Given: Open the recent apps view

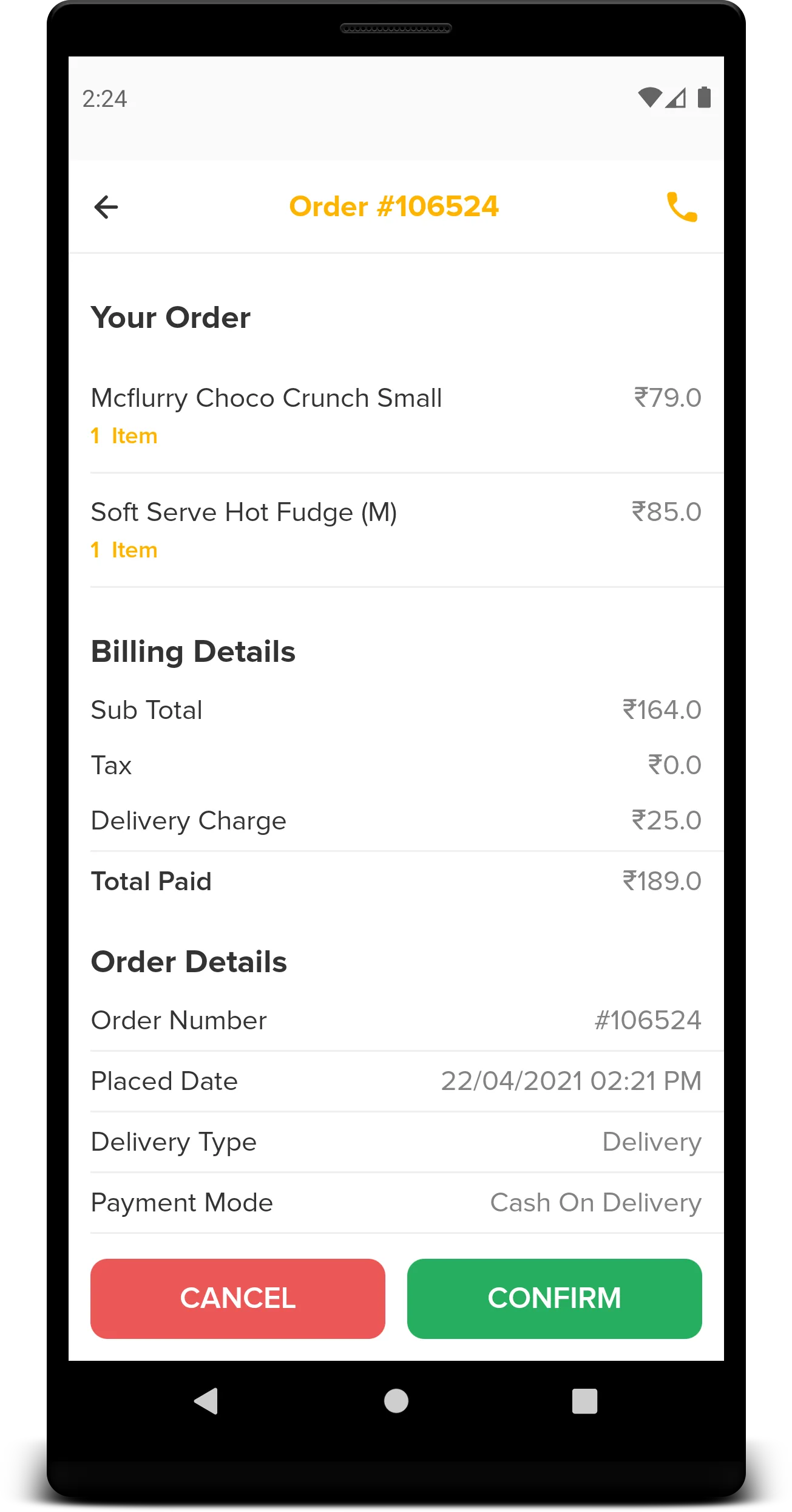Looking at the screenshot, I should pos(584,1401).
